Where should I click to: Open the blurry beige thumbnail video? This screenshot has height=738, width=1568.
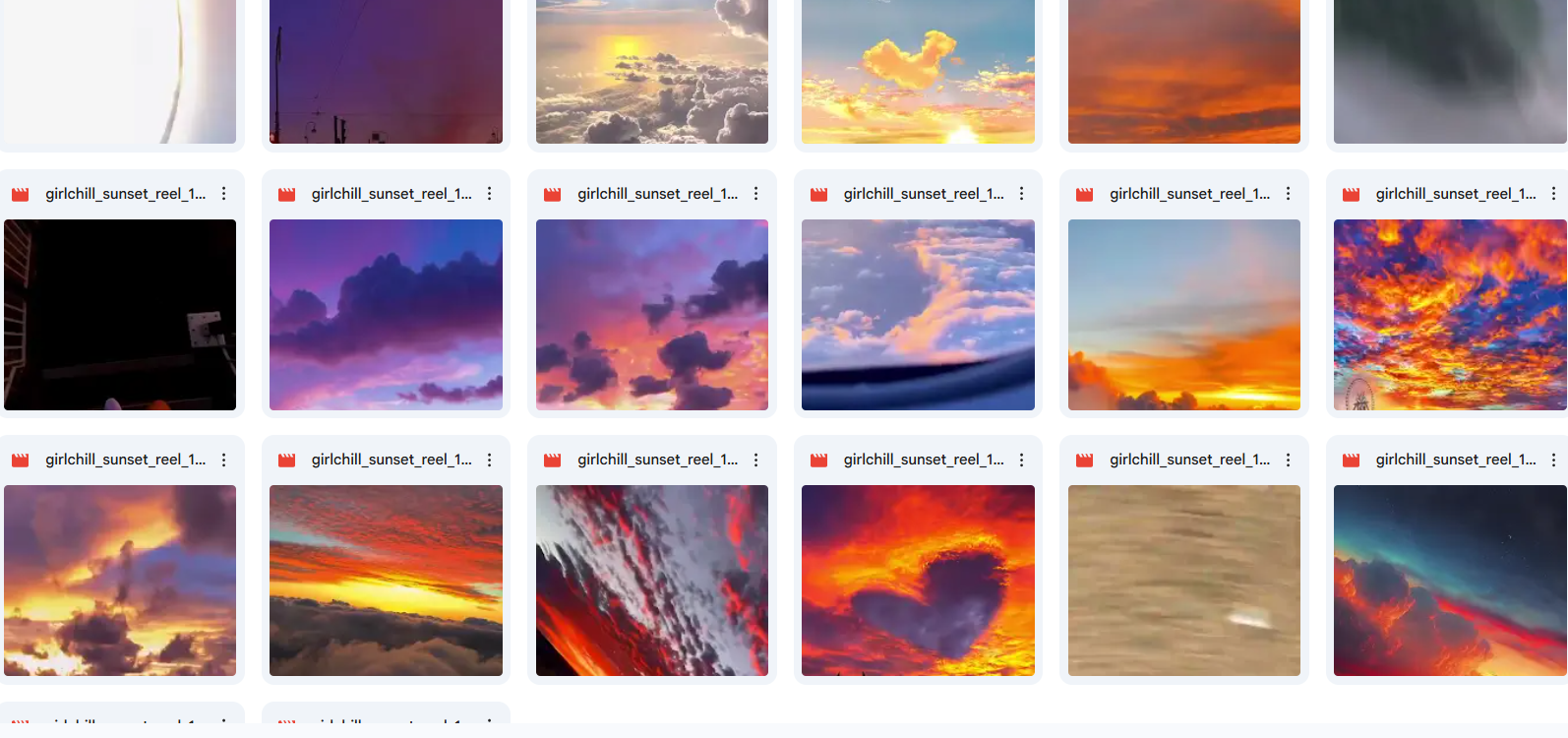coord(1183,581)
